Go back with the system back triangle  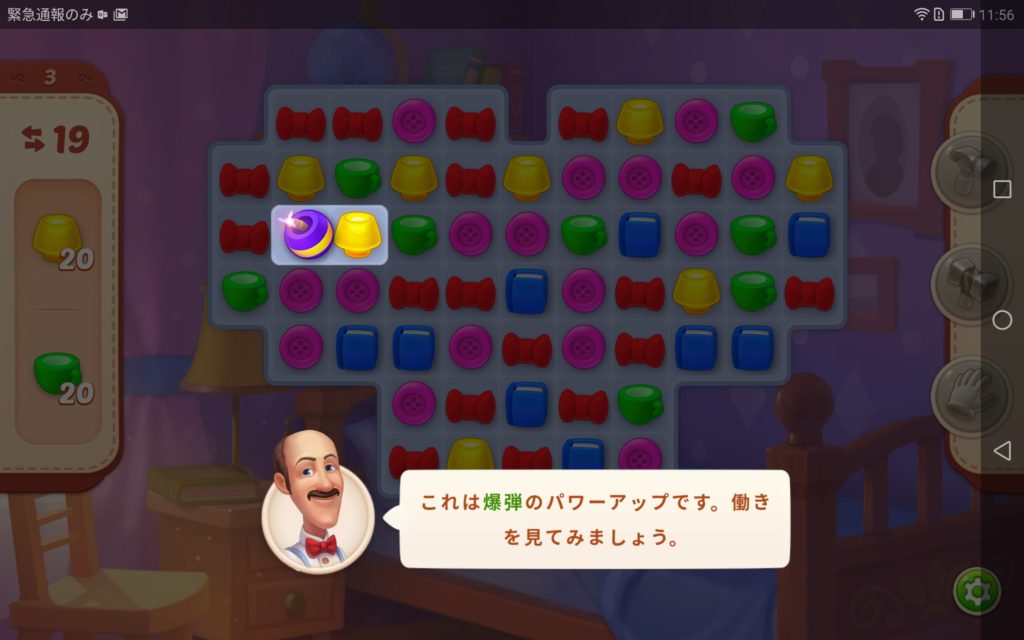pos(1002,451)
